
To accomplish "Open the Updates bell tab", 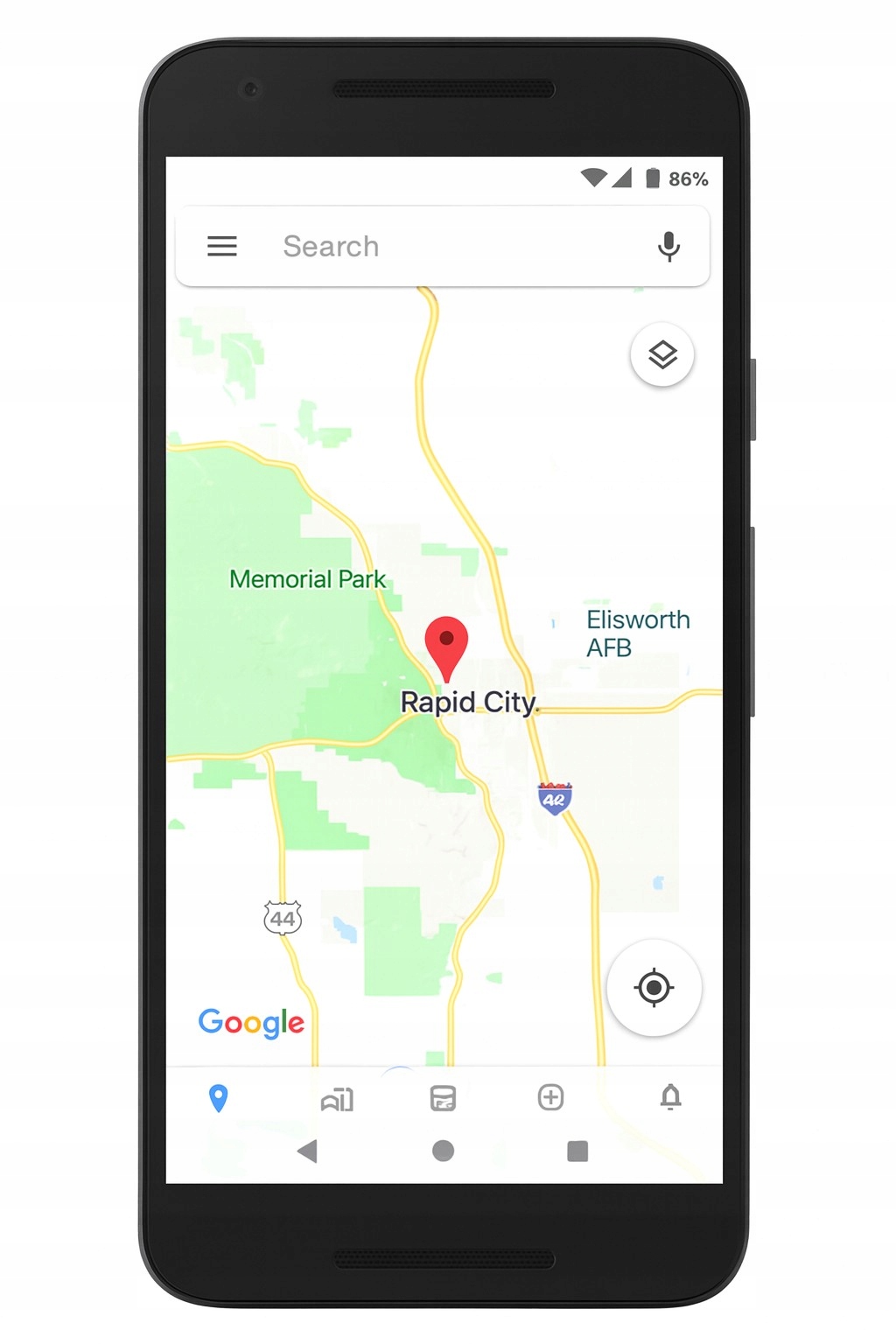I will (670, 1096).
